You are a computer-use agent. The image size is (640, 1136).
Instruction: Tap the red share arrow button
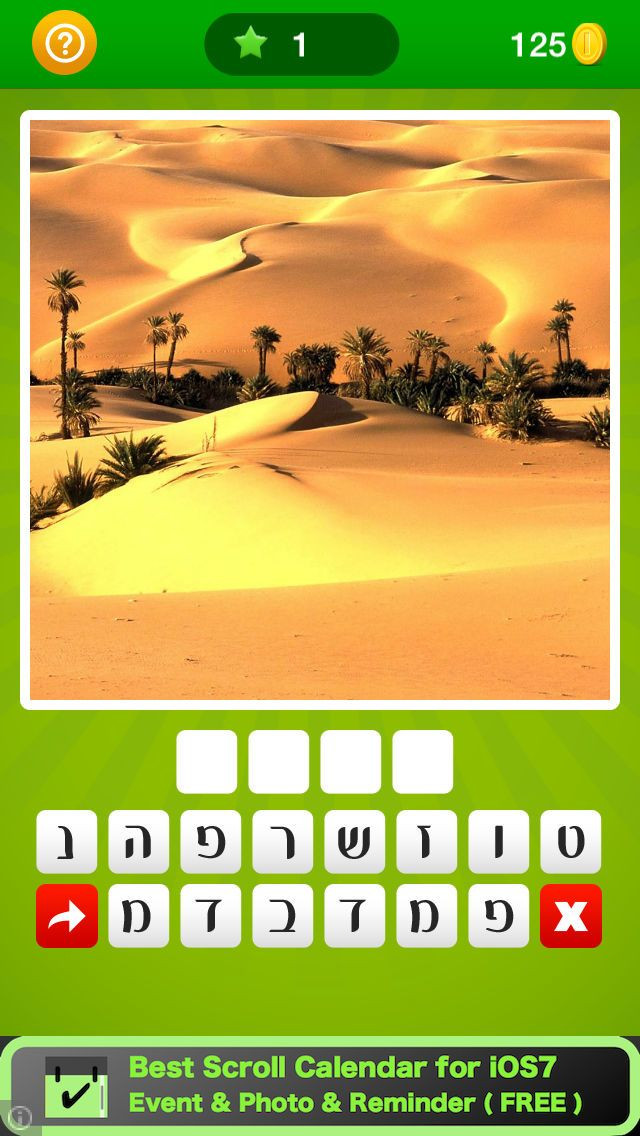point(67,916)
